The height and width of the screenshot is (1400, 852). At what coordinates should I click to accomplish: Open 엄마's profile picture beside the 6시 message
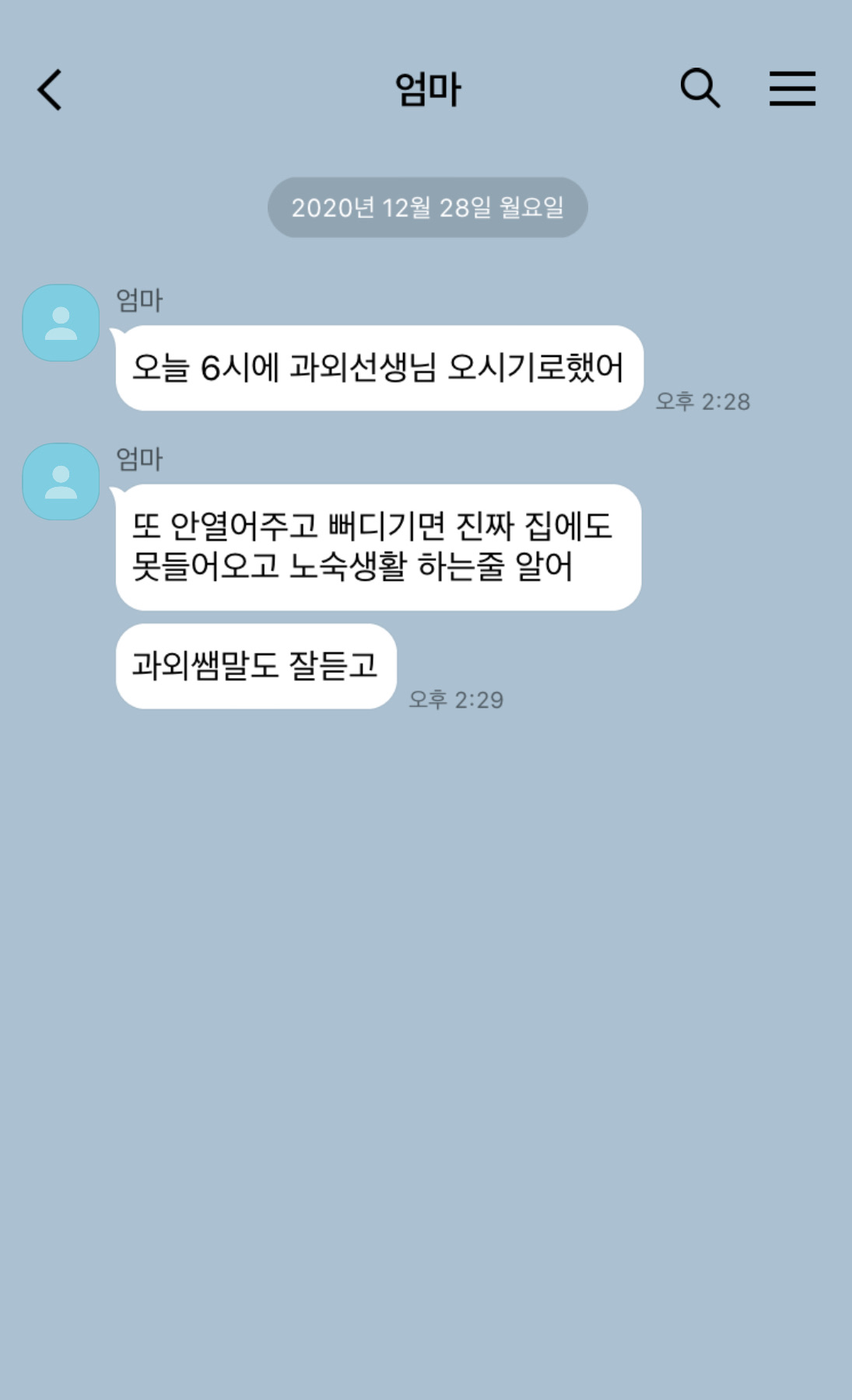61,323
